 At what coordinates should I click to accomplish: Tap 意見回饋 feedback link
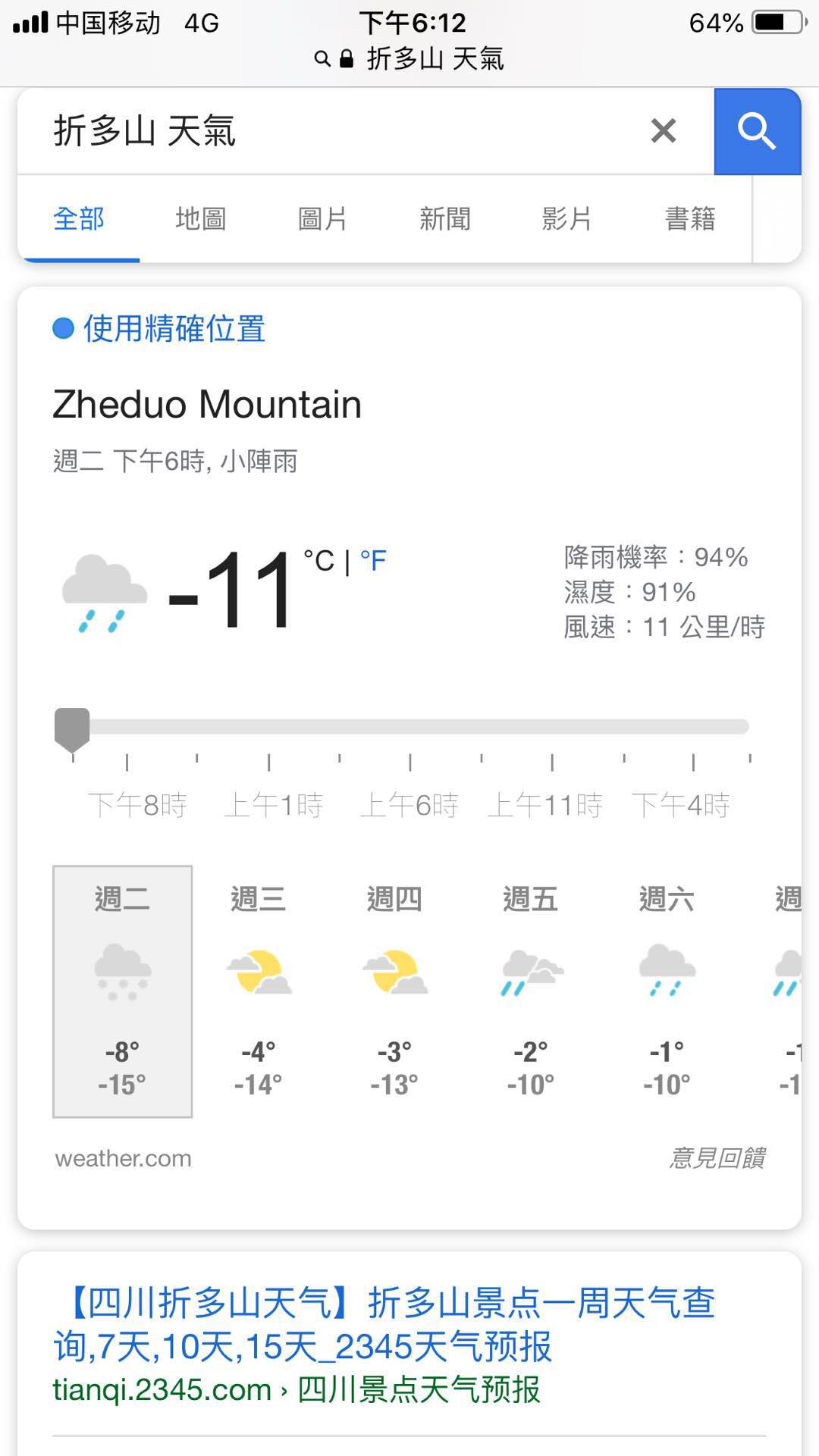717,1158
